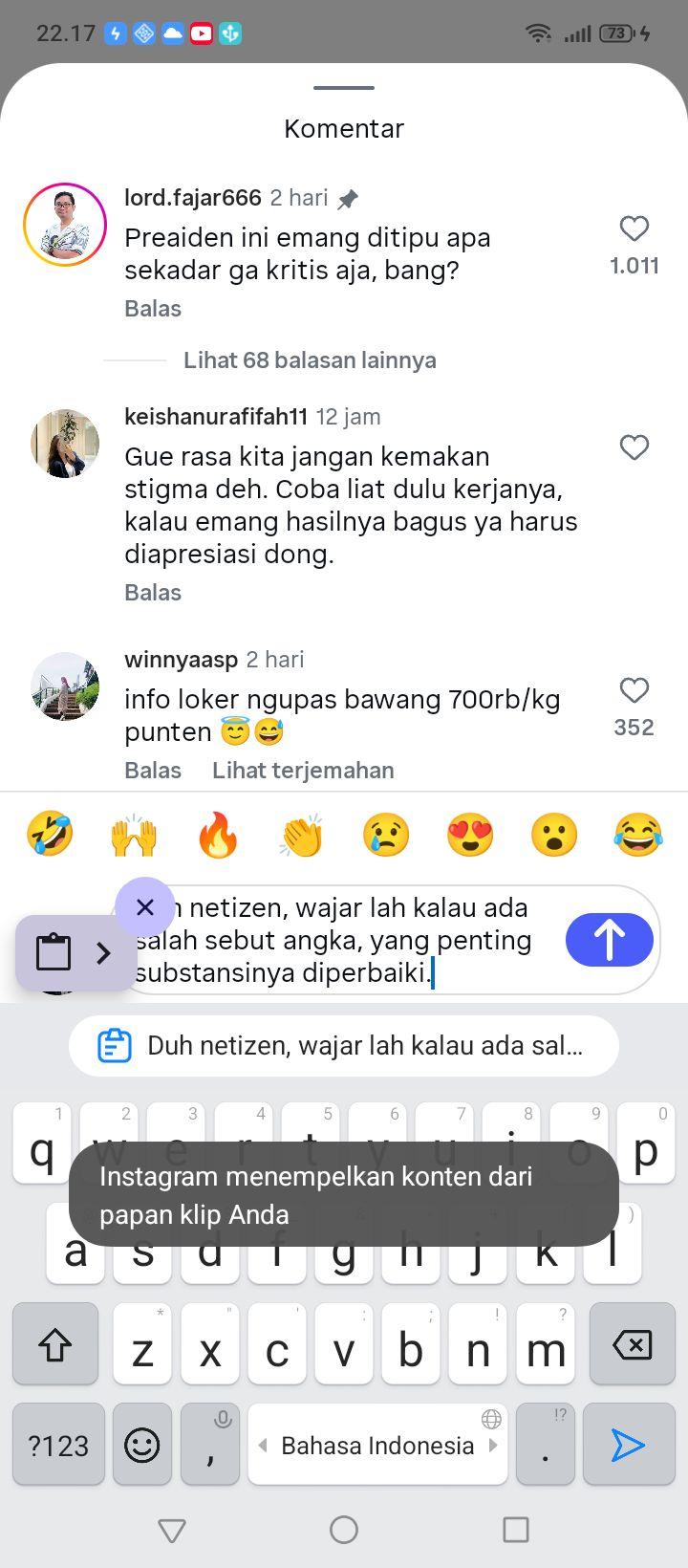Switch keyboard to ?123 symbols

coord(58,1445)
